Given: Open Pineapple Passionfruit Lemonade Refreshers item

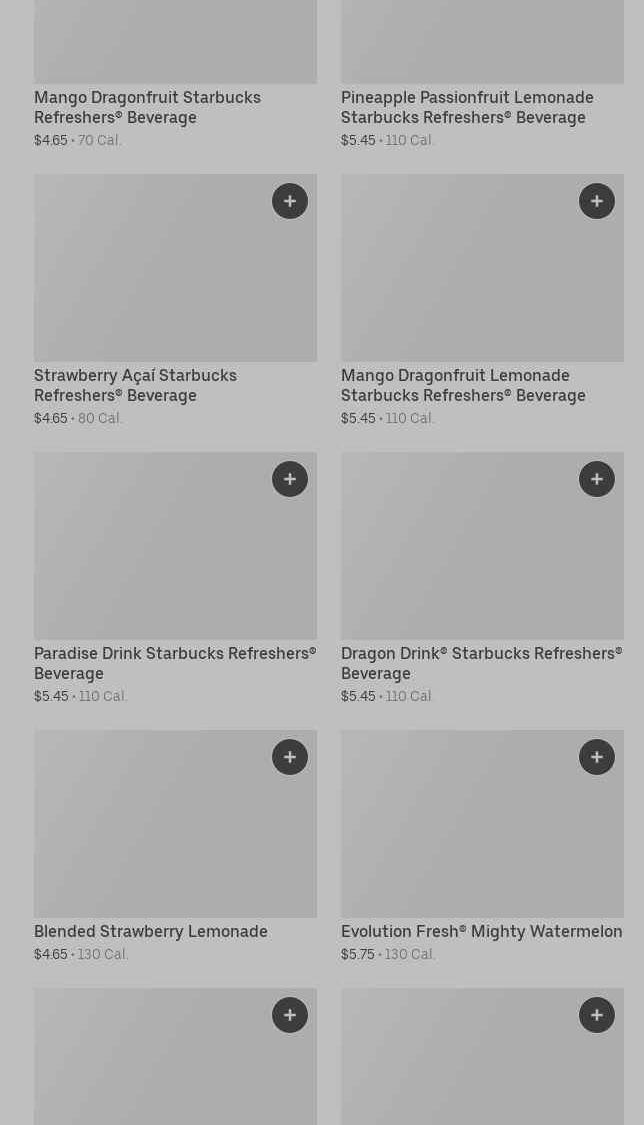Looking at the screenshot, I should pyautogui.click(x=467, y=107).
